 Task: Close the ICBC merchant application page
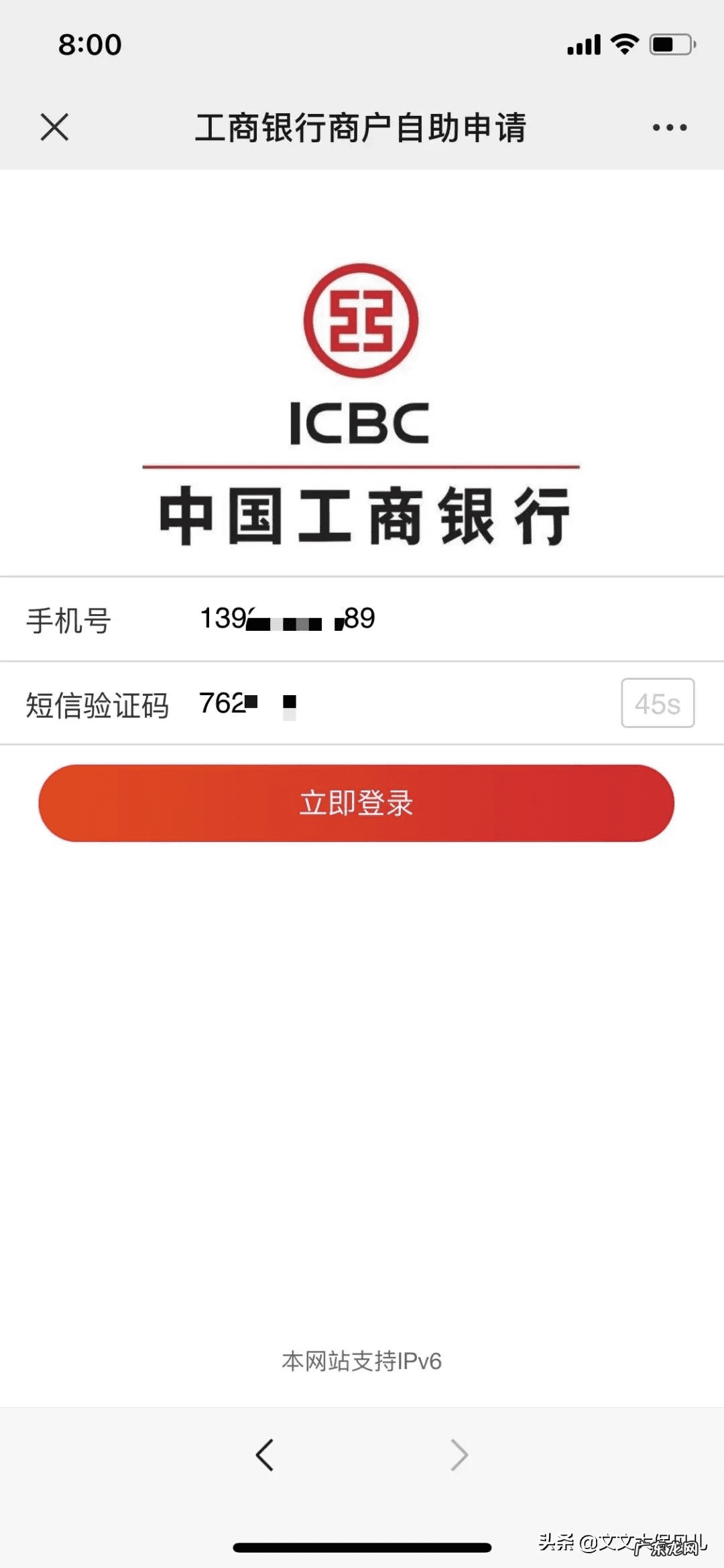pyautogui.click(x=54, y=127)
